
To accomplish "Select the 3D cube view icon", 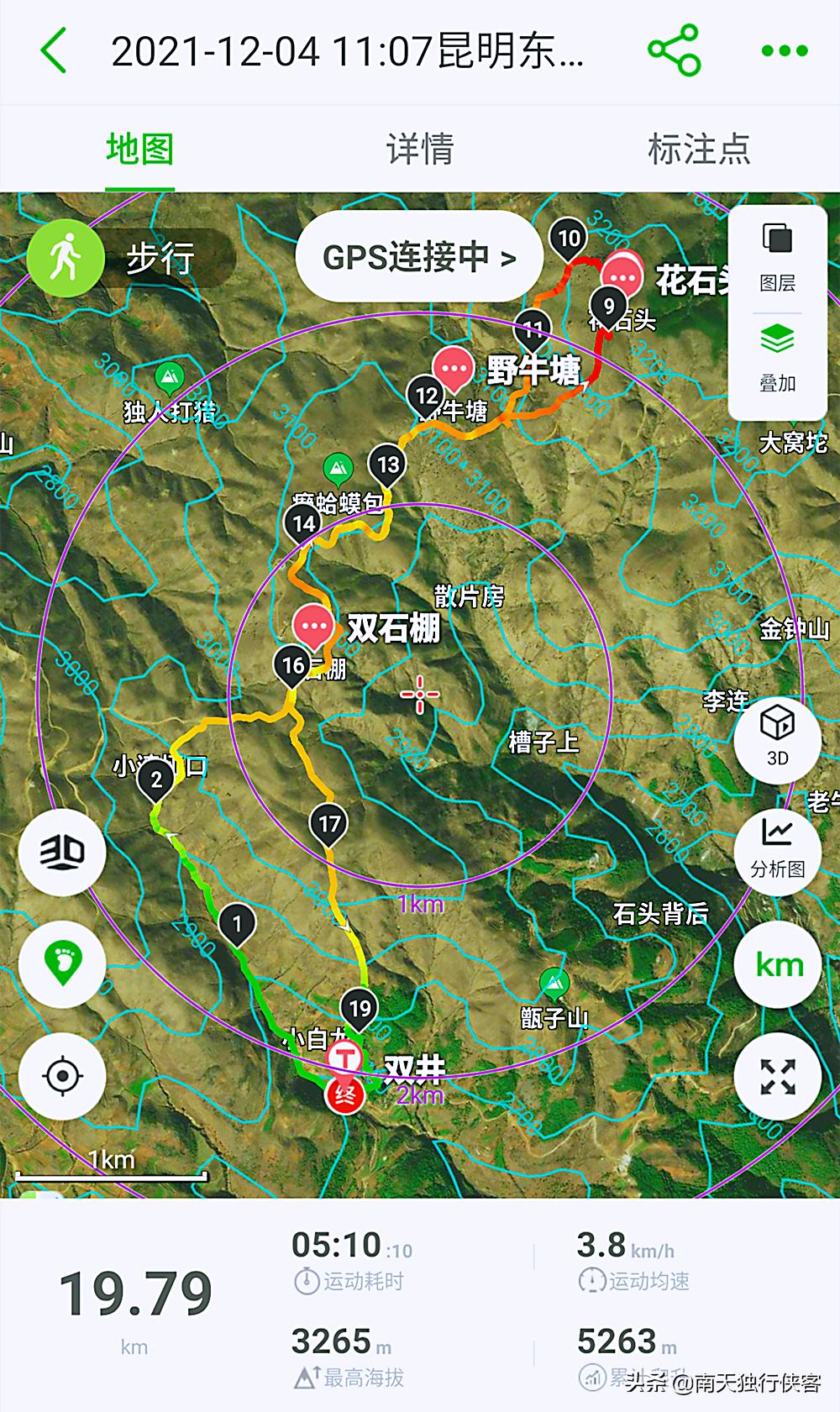I will pyautogui.click(x=778, y=739).
